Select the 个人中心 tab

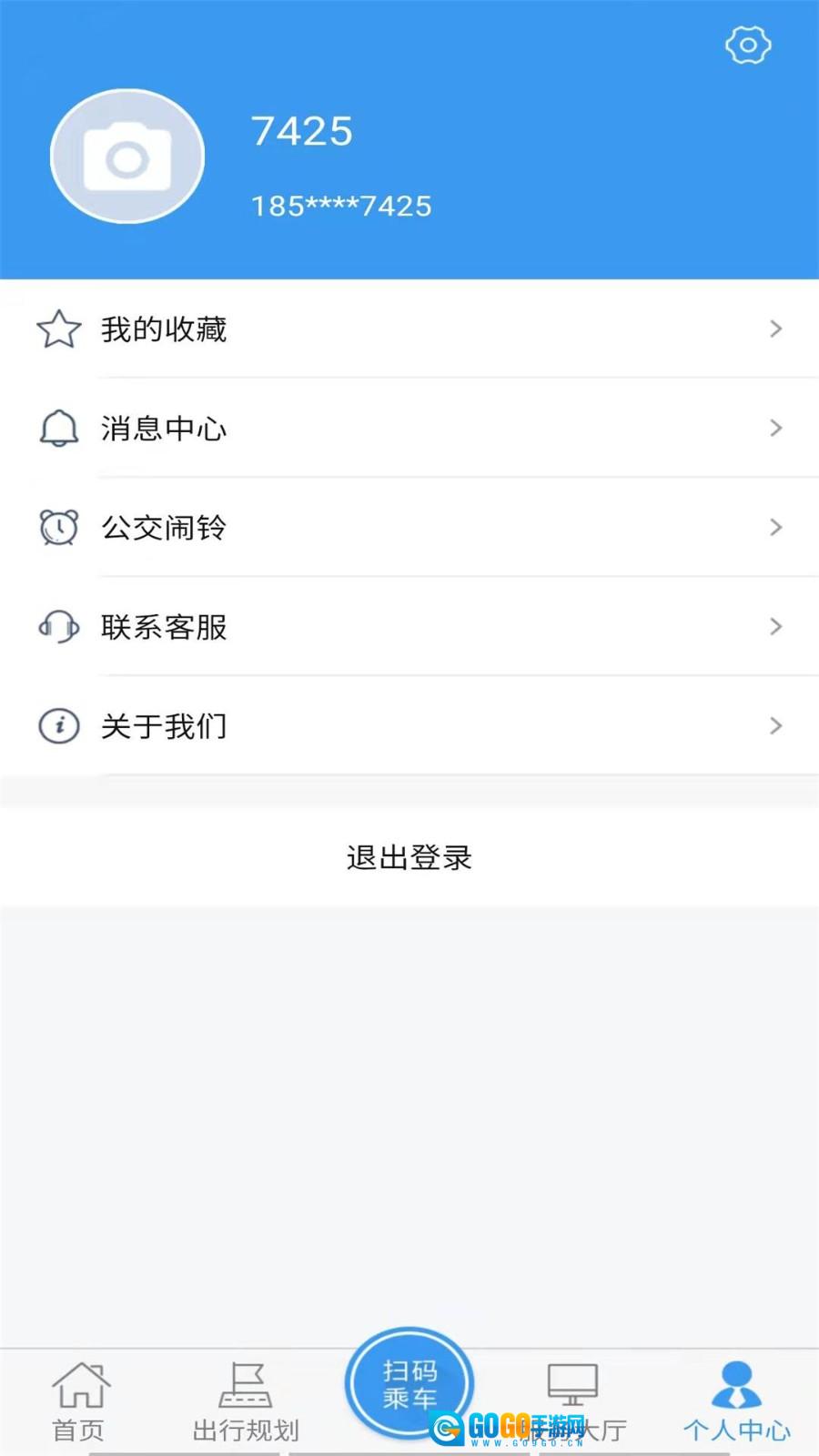click(x=736, y=1401)
